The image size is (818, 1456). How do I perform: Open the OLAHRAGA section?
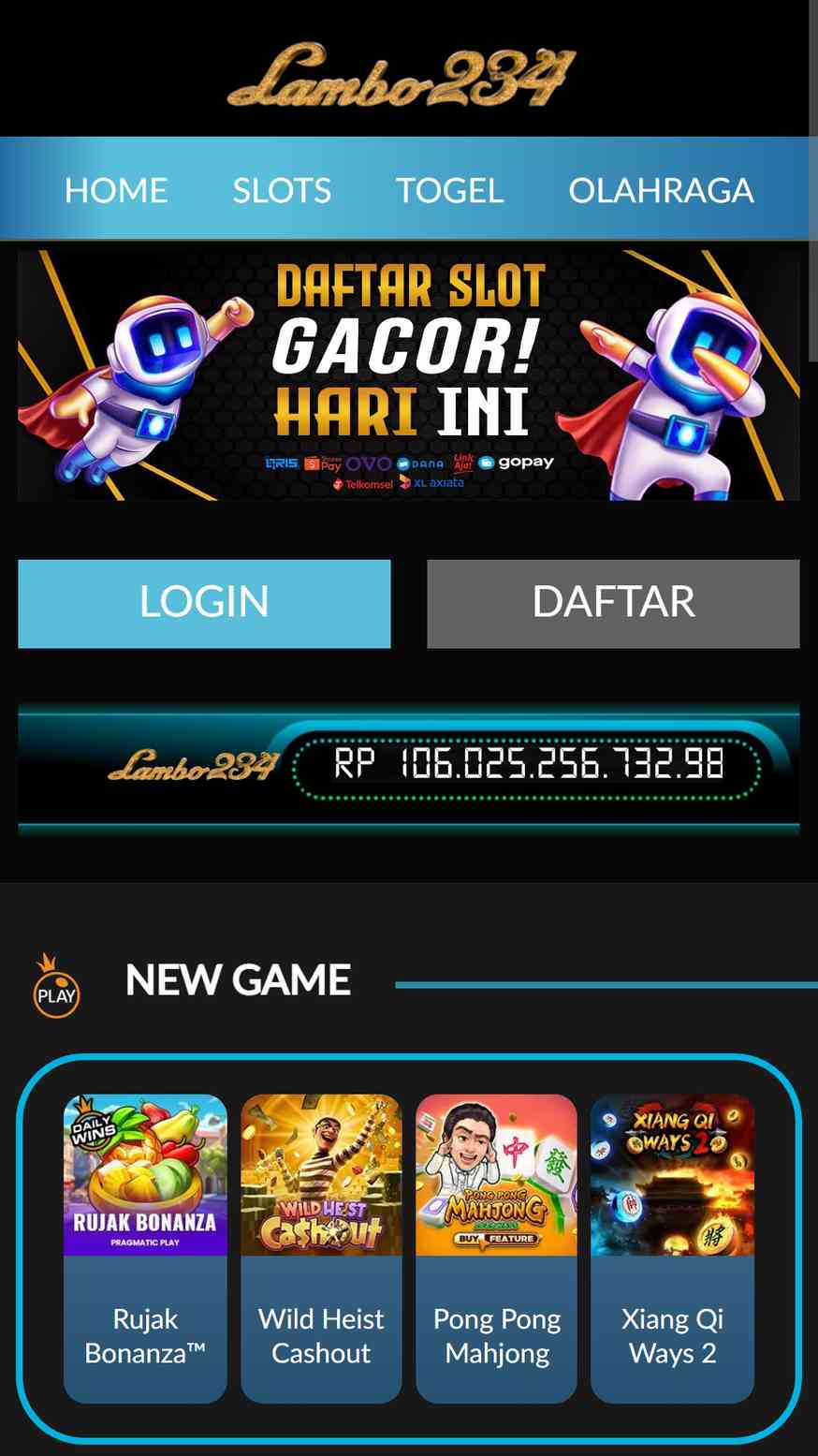pos(661,190)
